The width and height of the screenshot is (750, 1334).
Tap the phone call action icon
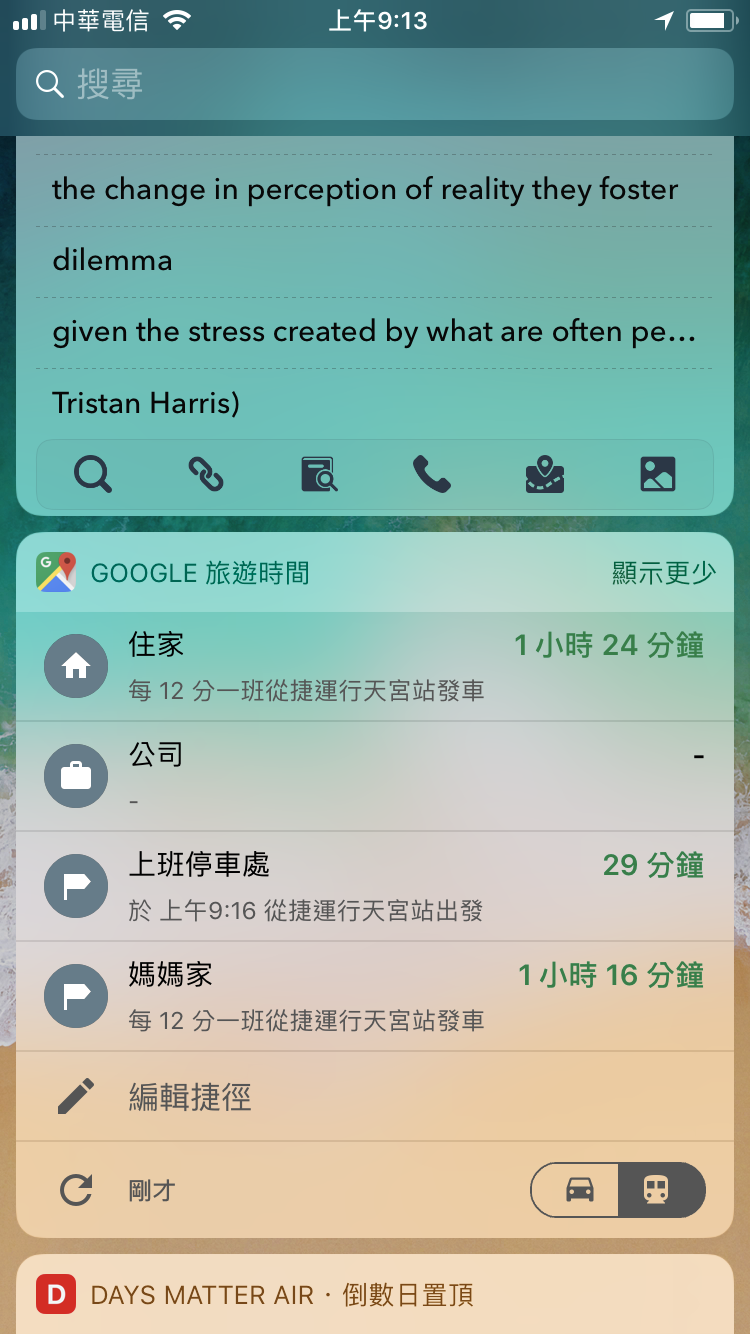[432, 474]
